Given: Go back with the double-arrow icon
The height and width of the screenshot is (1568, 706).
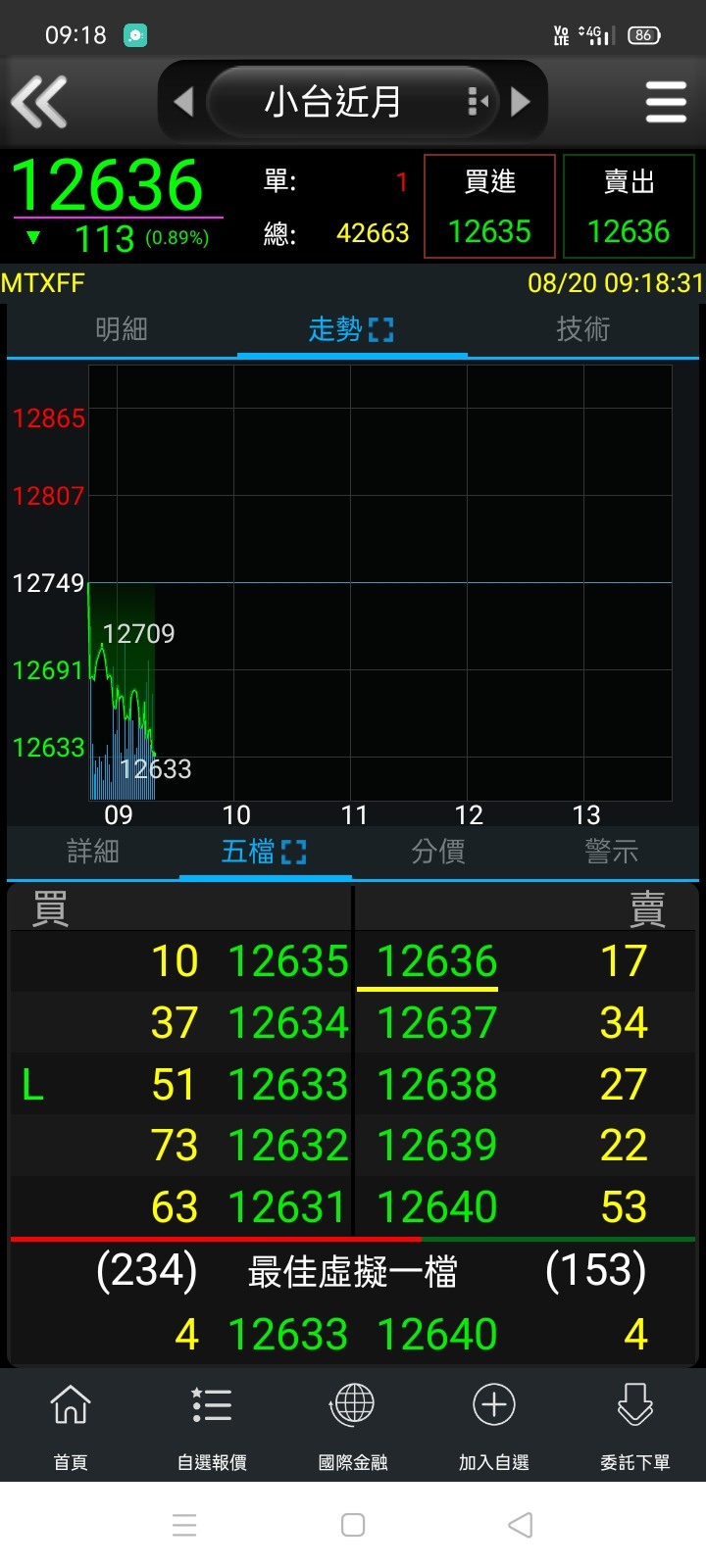Looking at the screenshot, I should (x=39, y=102).
